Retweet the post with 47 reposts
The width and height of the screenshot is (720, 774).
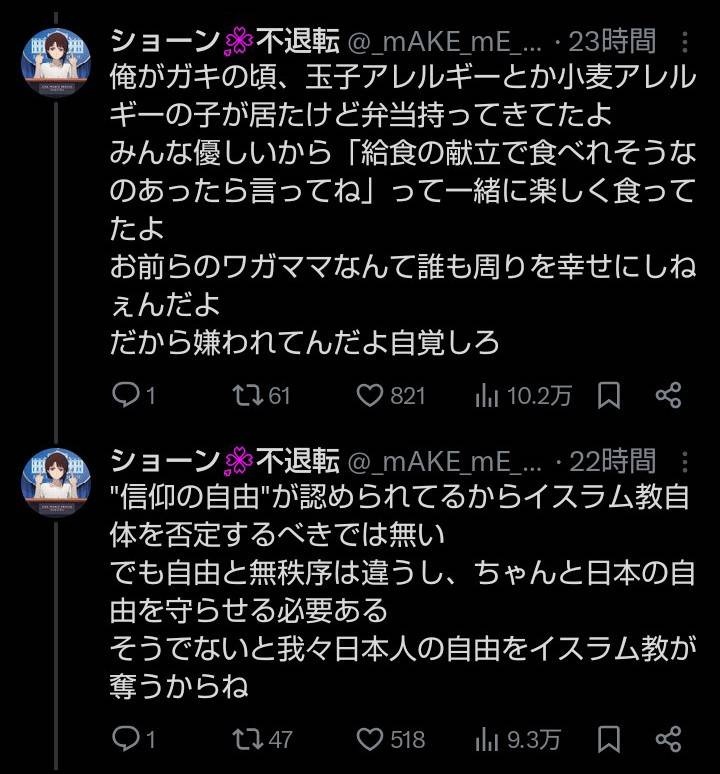243,739
